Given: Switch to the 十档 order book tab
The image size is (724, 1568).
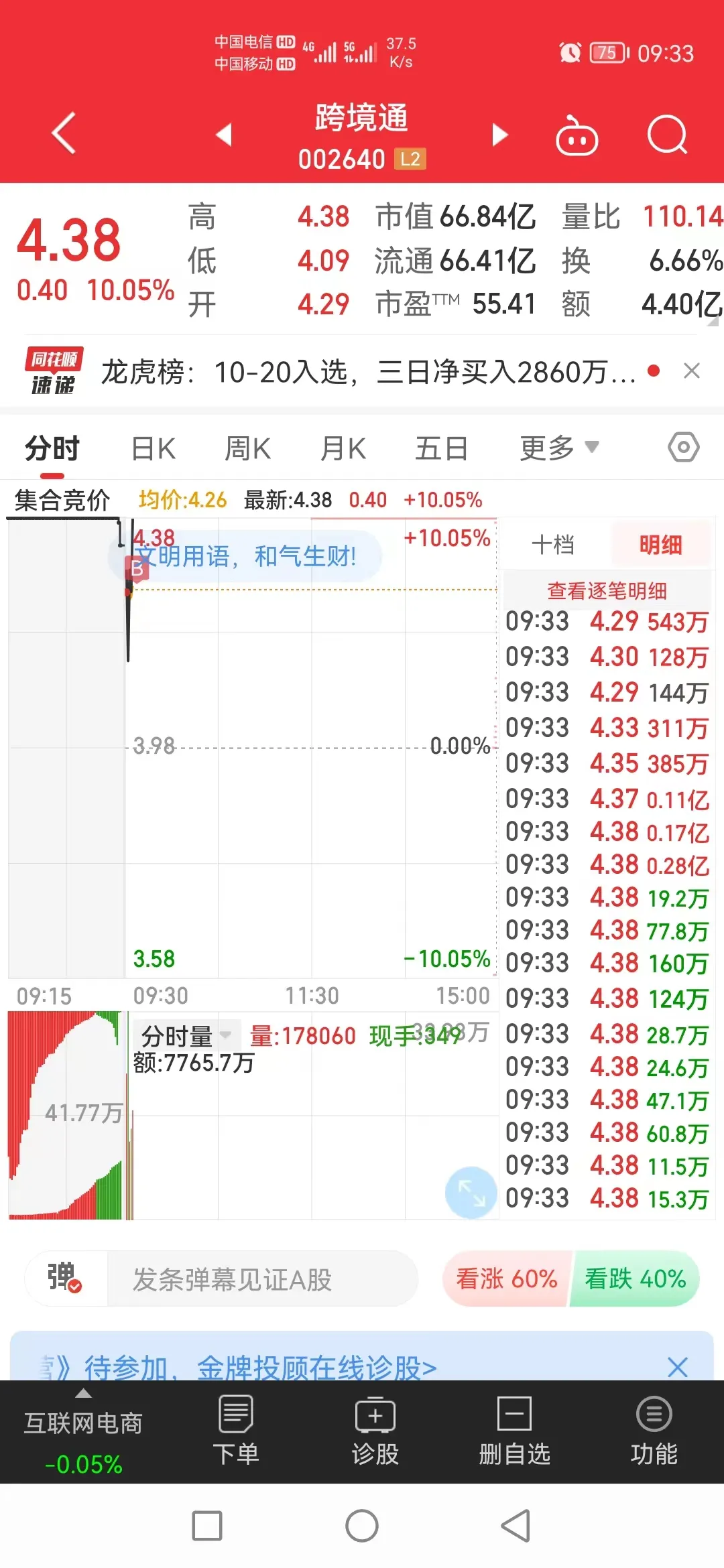Looking at the screenshot, I should [553, 545].
